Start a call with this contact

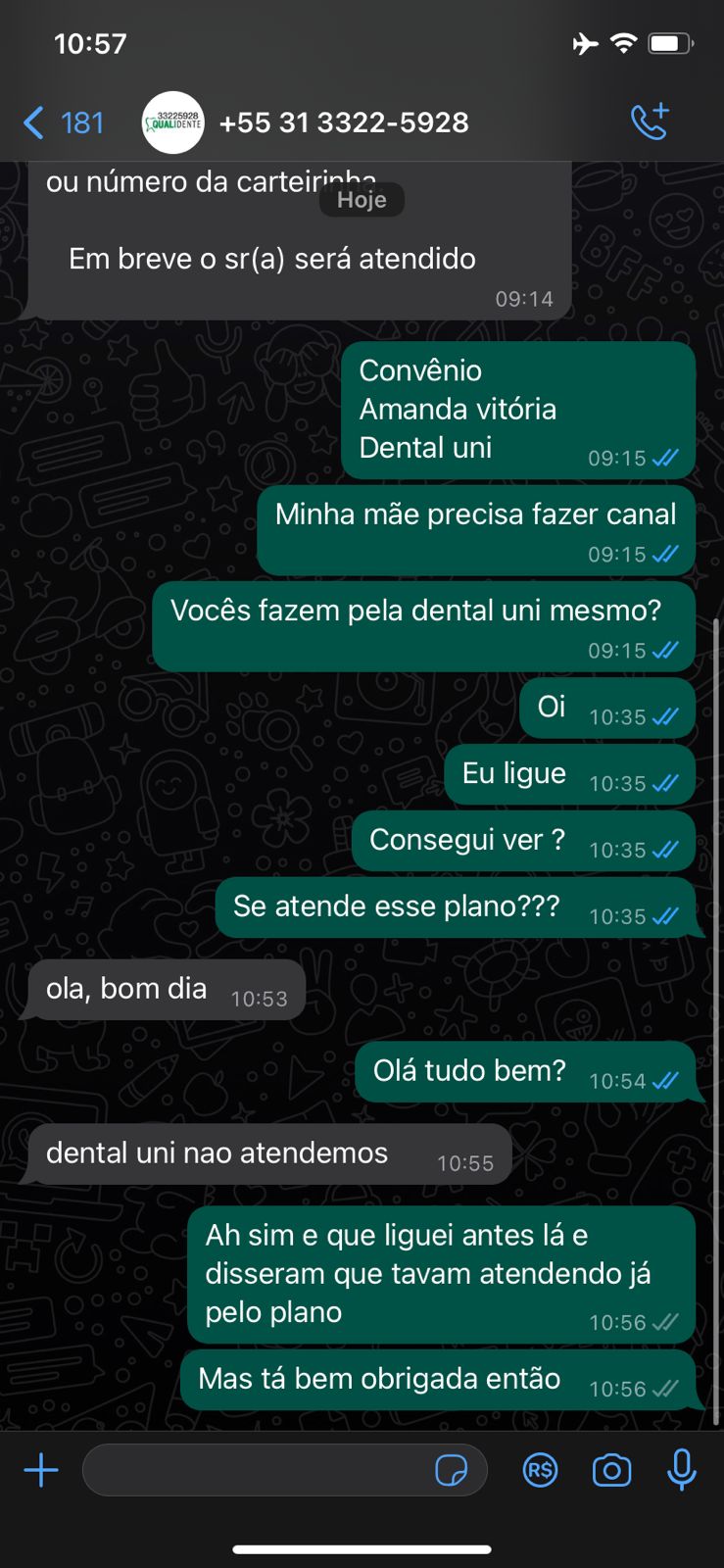point(650,122)
